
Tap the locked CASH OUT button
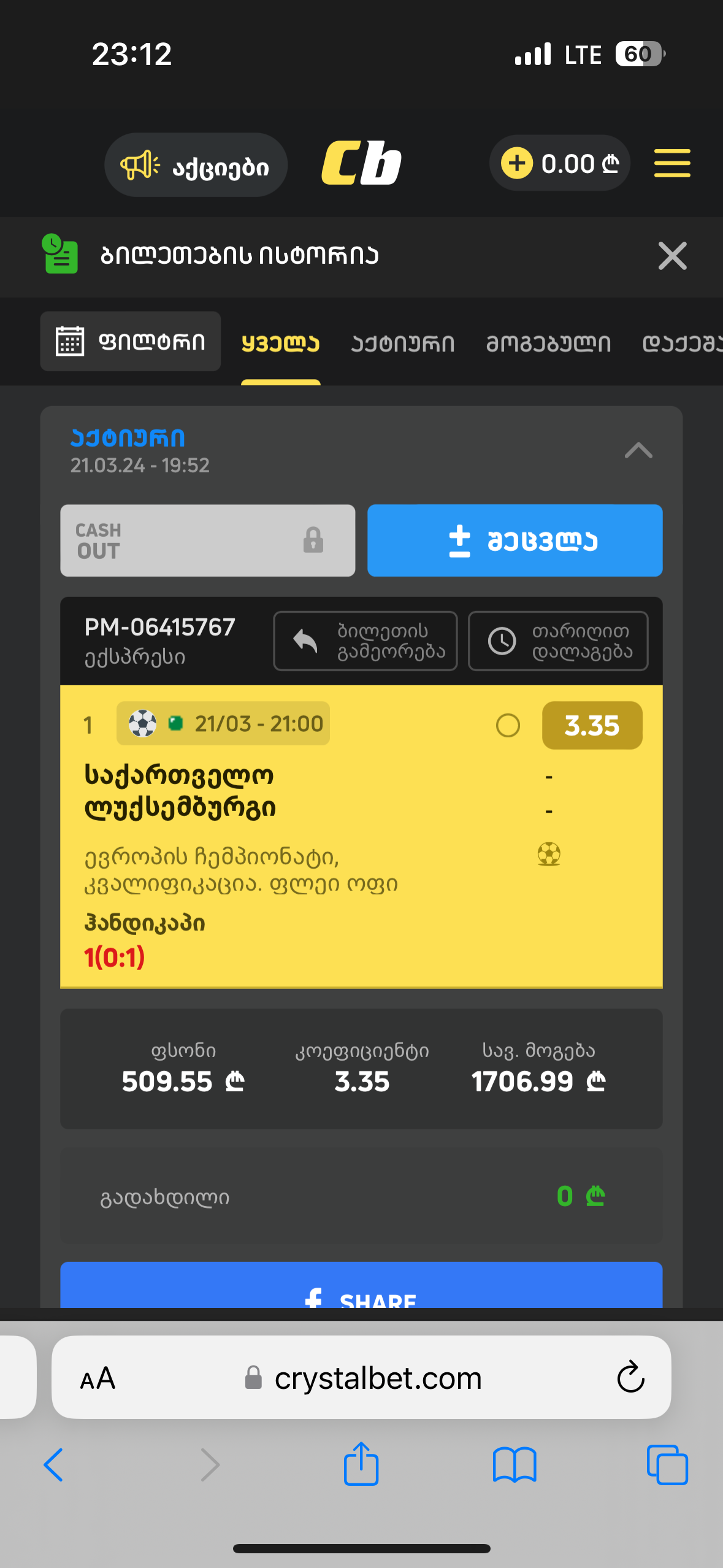click(x=207, y=540)
